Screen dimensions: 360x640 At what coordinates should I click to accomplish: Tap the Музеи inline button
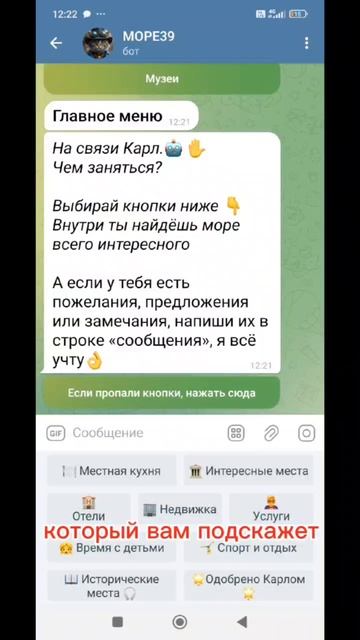[162, 79]
